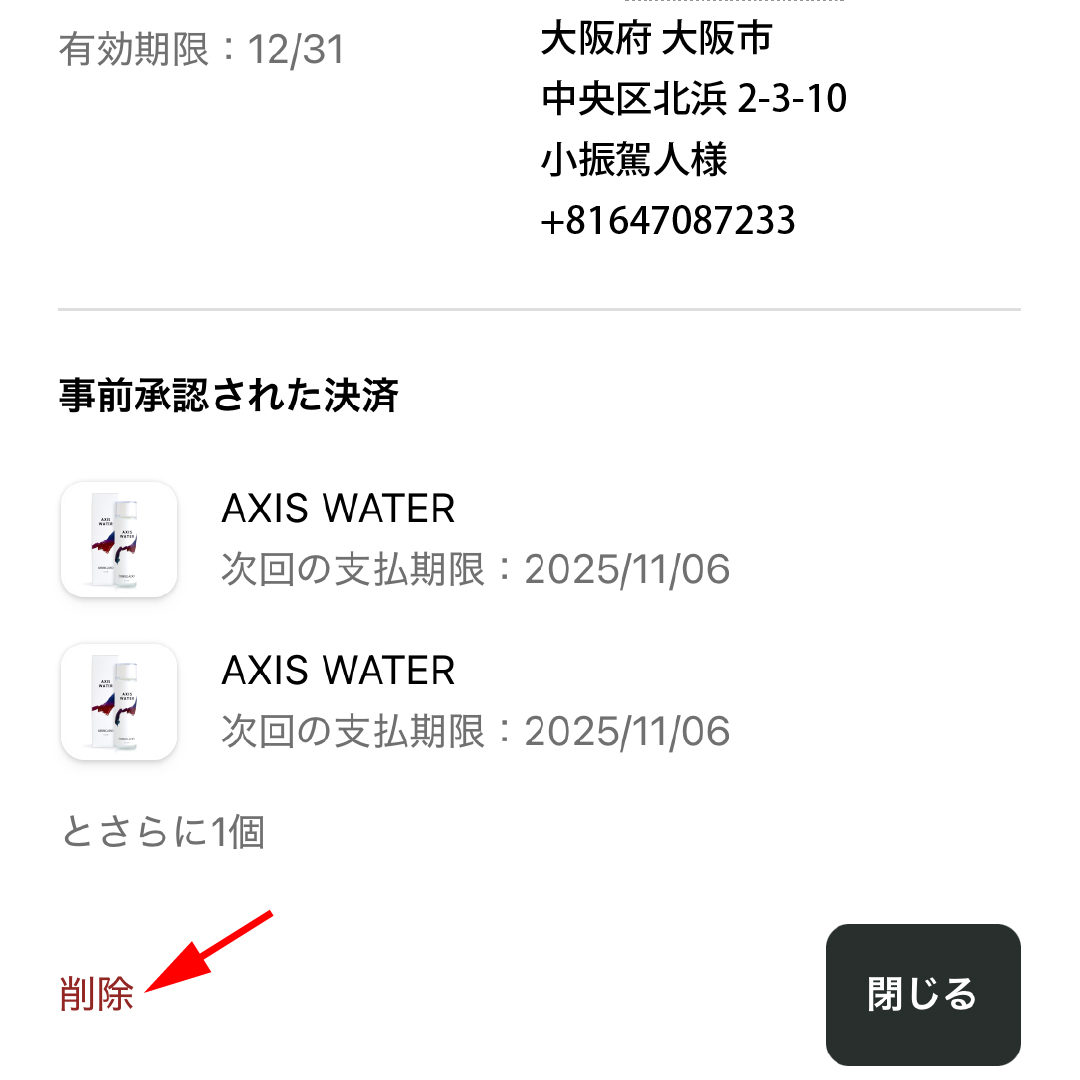This screenshot has height=1080, width=1080.
Task: Tap the 削除 delete link
Action: [x=97, y=995]
